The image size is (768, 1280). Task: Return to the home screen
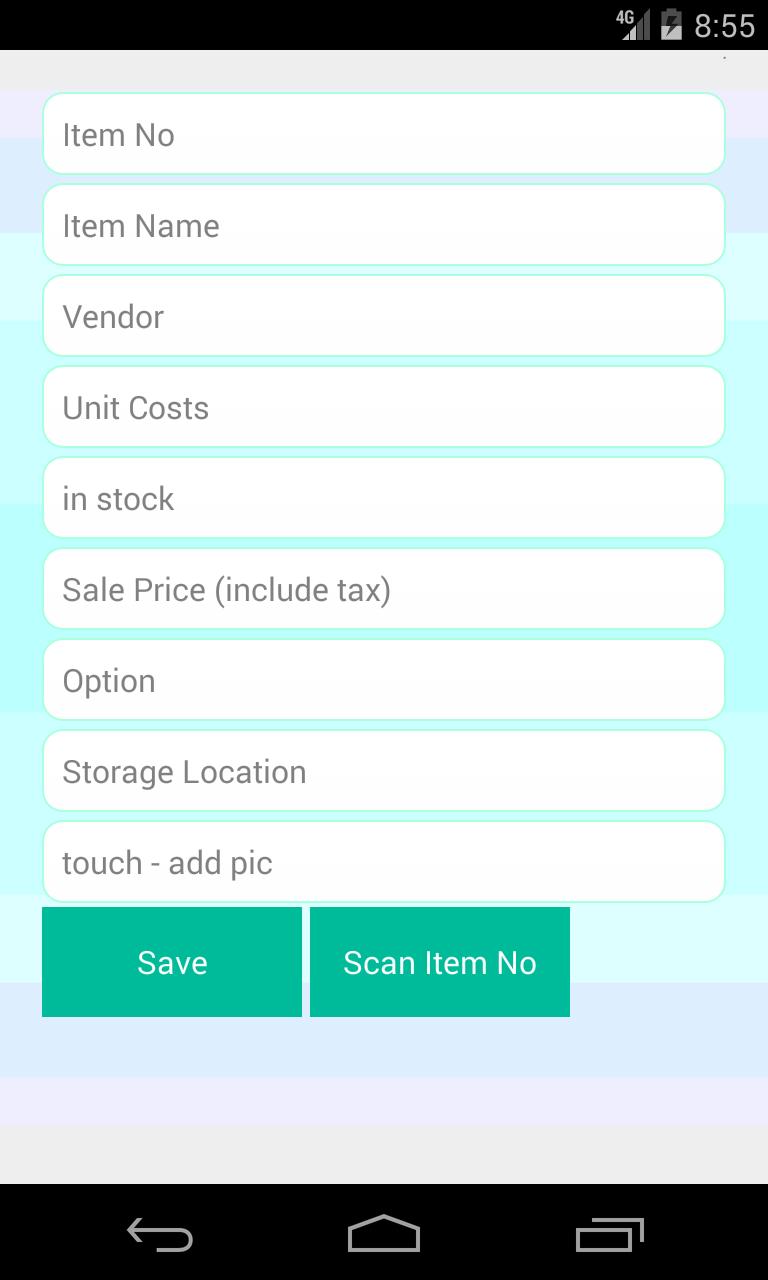click(x=384, y=1234)
